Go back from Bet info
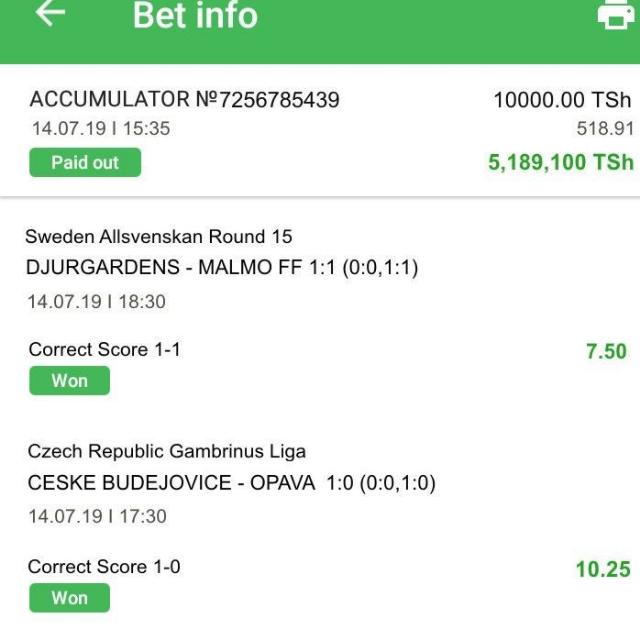Viewport: 640px width, 640px height. pyautogui.click(x=50, y=13)
